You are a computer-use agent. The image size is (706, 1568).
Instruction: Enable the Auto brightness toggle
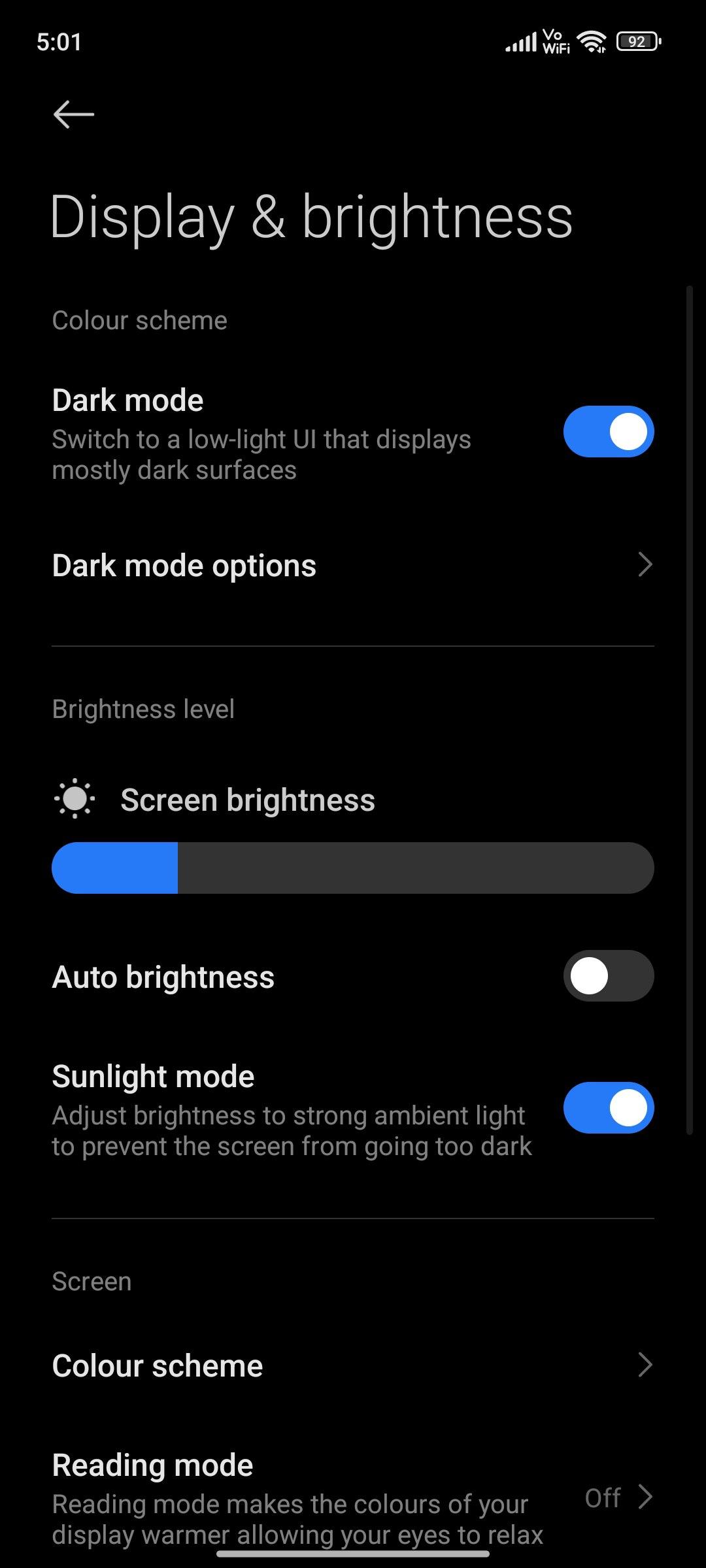point(608,976)
